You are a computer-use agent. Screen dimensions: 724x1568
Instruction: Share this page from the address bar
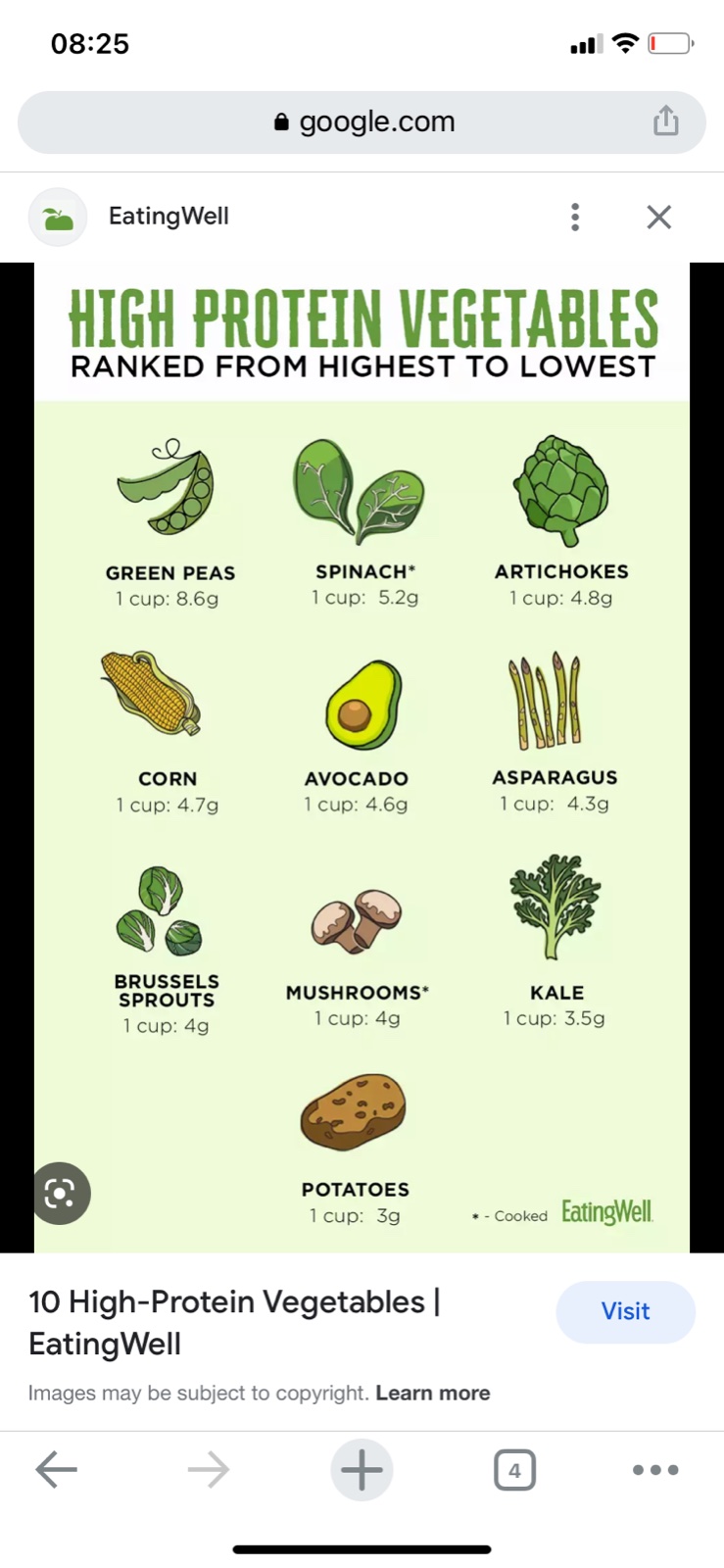coord(666,121)
